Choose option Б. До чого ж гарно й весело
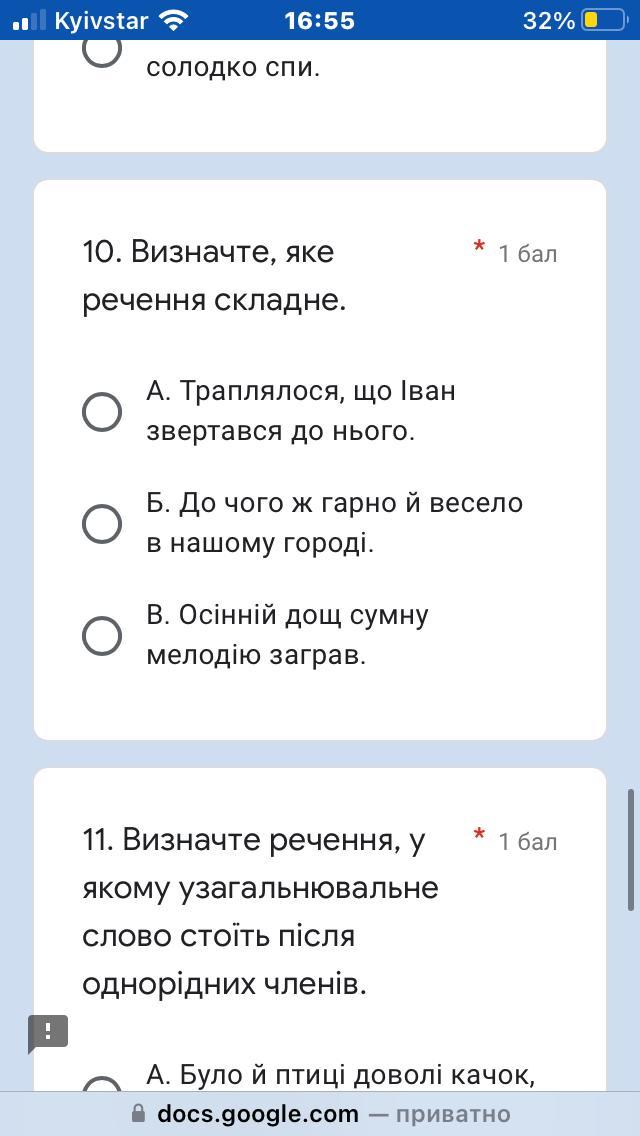 tap(102, 523)
